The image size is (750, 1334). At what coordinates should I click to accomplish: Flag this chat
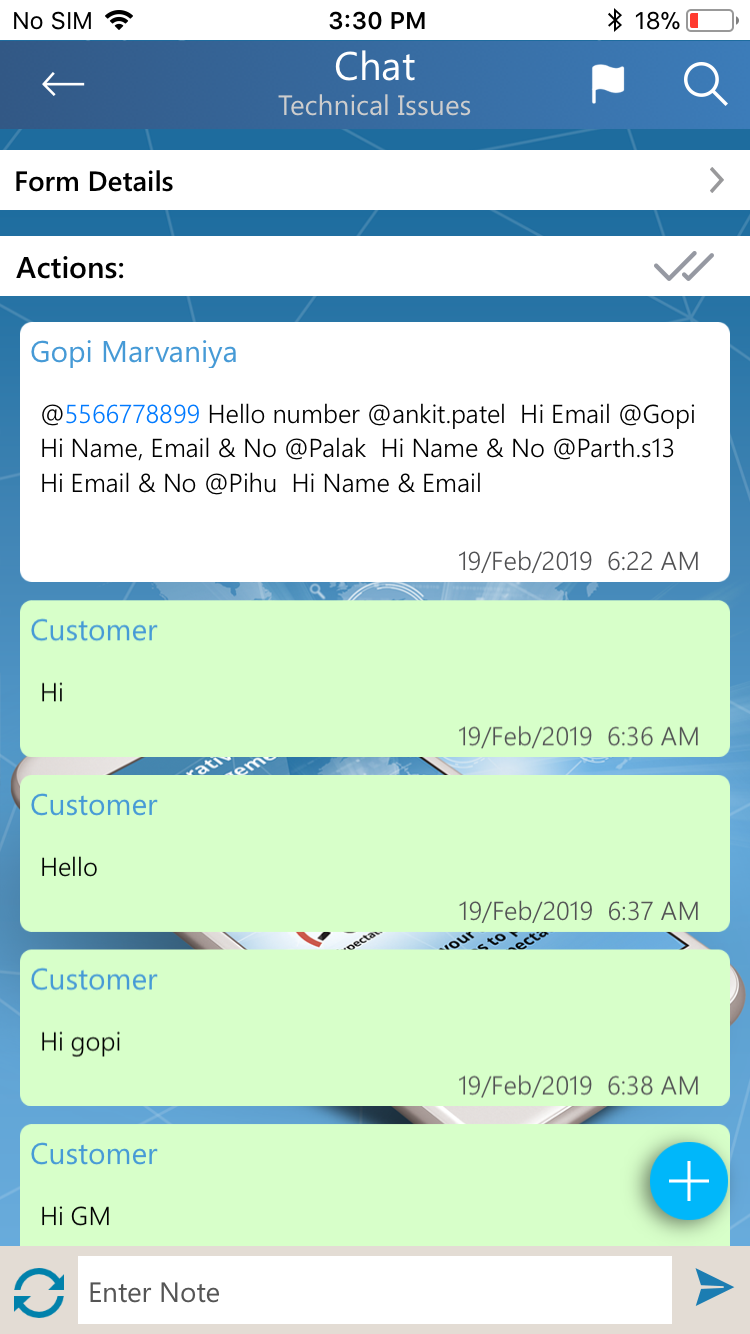tap(607, 84)
